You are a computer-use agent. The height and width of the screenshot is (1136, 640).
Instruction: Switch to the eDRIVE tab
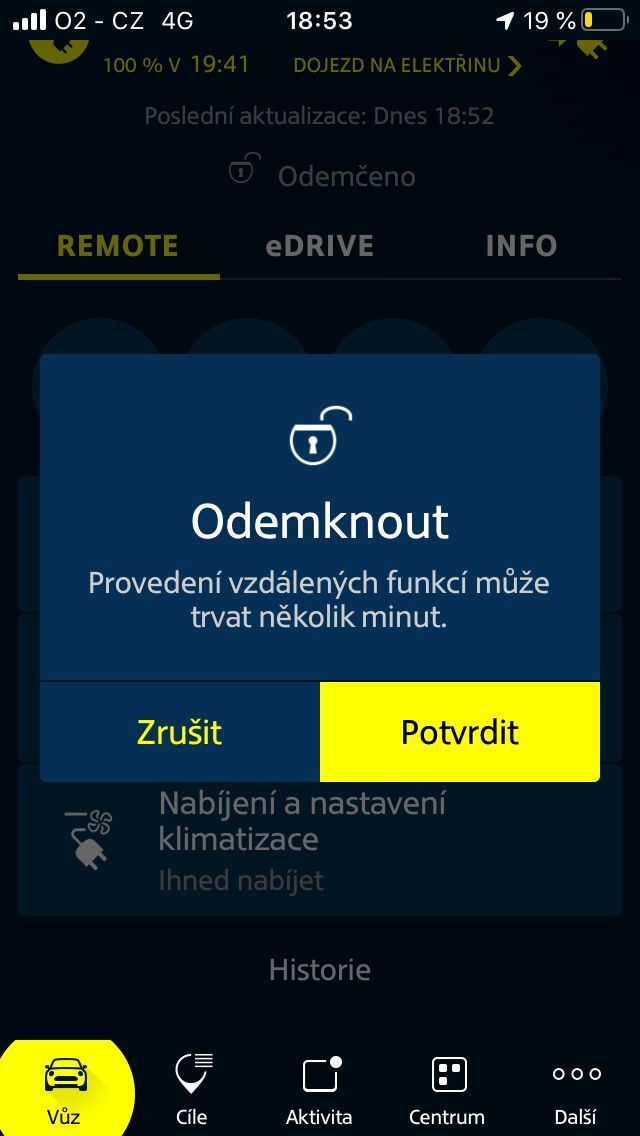click(x=320, y=246)
